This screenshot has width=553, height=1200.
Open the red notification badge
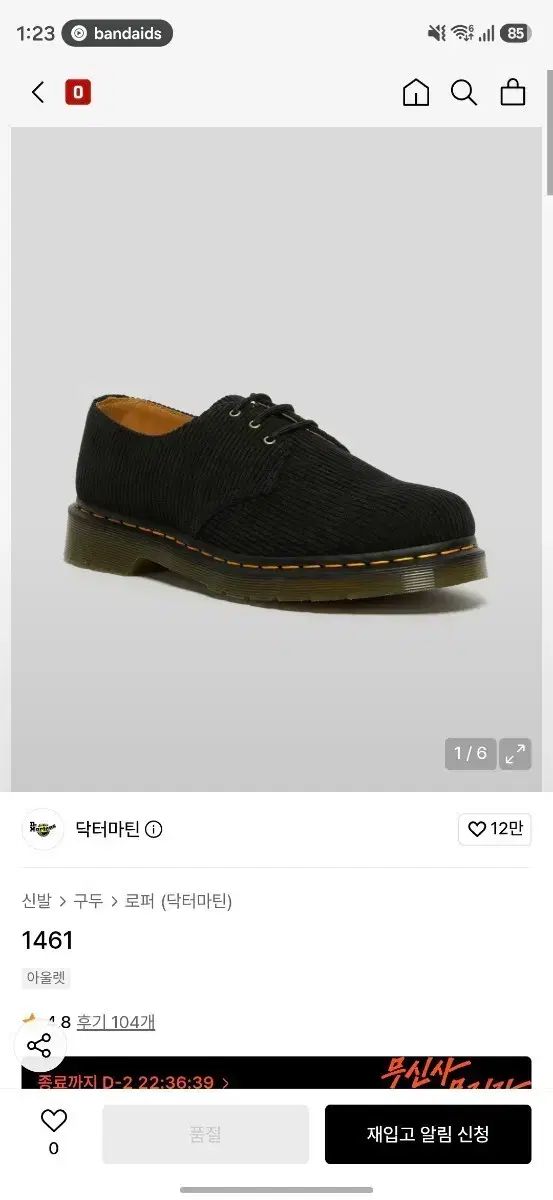(x=78, y=93)
